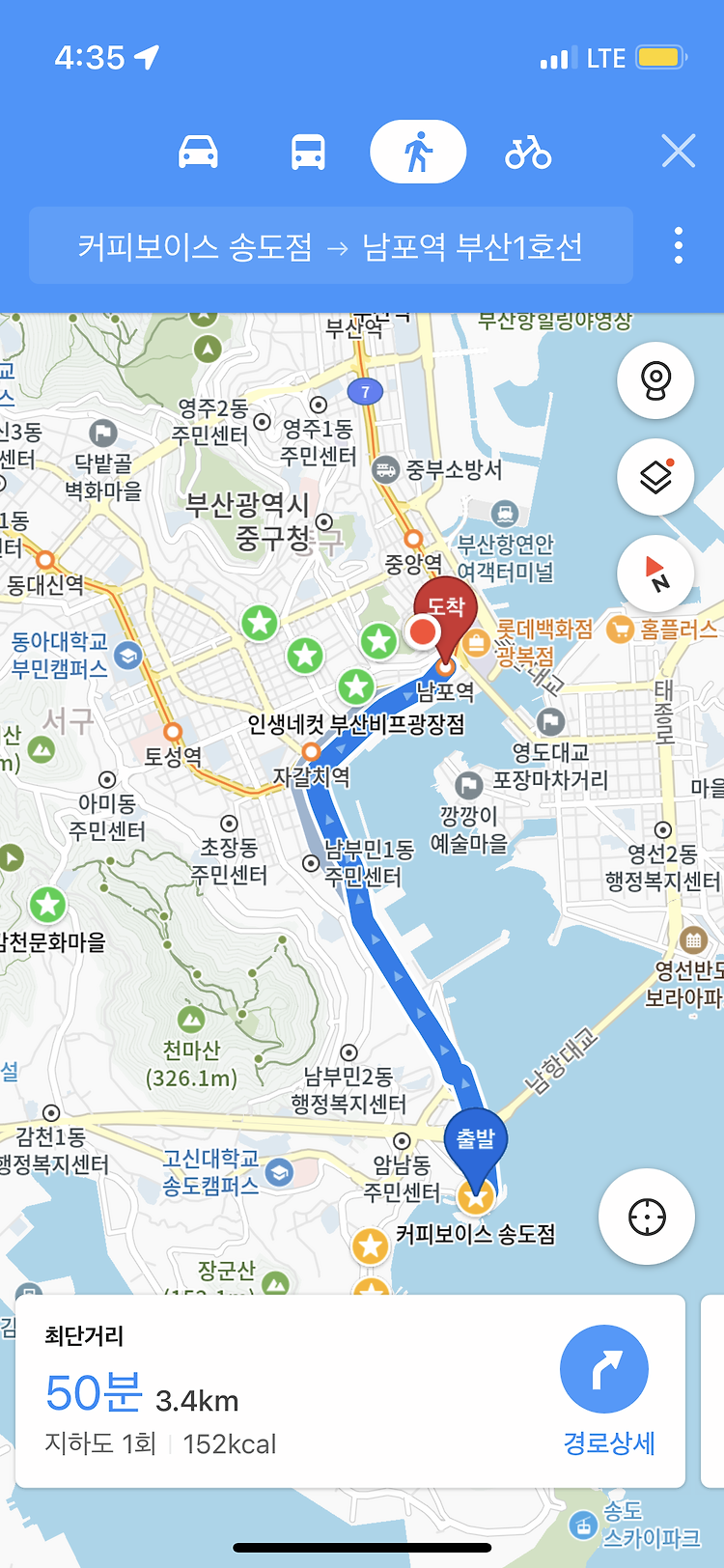The height and width of the screenshot is (1568, 724).
Task: Center map on my current location
Action: (646, 1217)
